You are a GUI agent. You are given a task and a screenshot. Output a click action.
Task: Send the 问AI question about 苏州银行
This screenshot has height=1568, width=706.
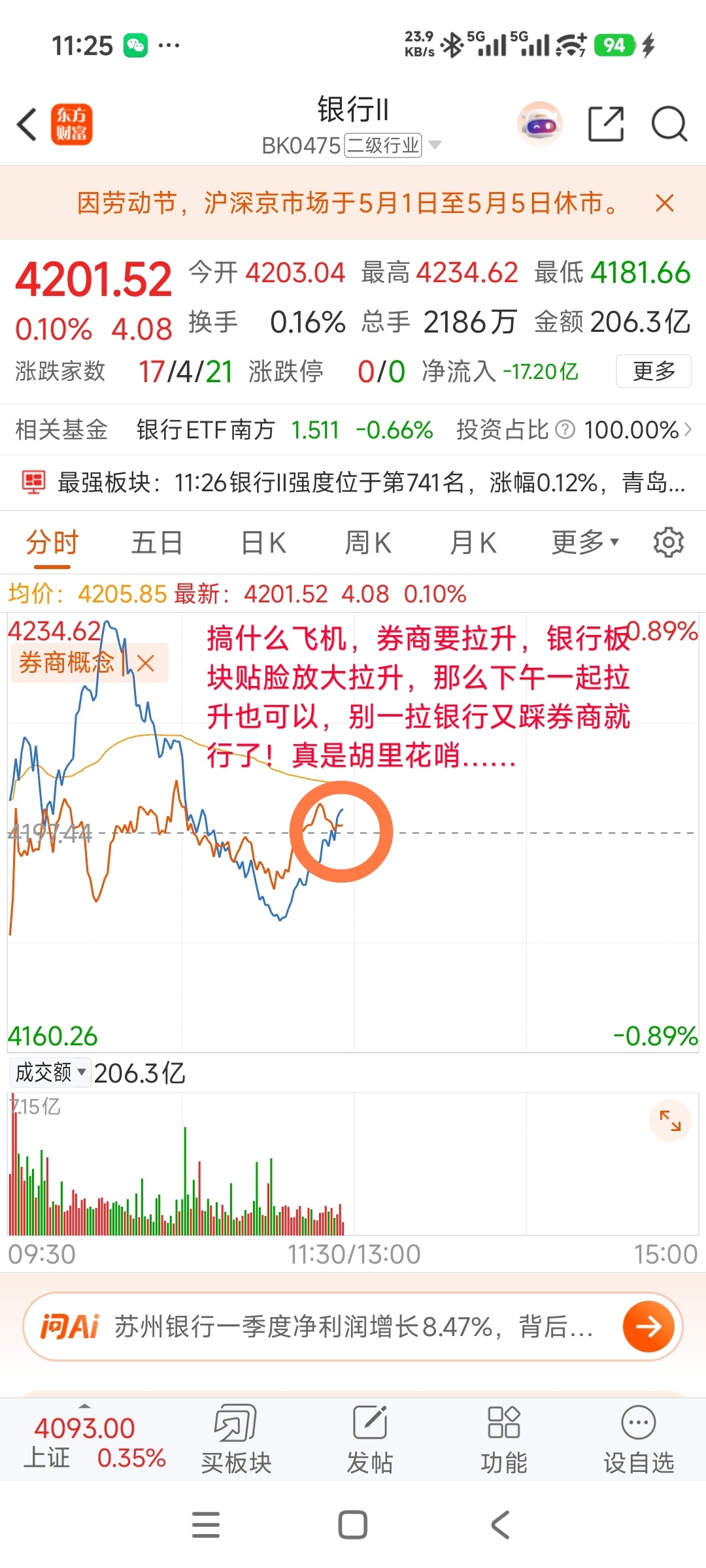pyautogui.click(x=648, y=1326)
